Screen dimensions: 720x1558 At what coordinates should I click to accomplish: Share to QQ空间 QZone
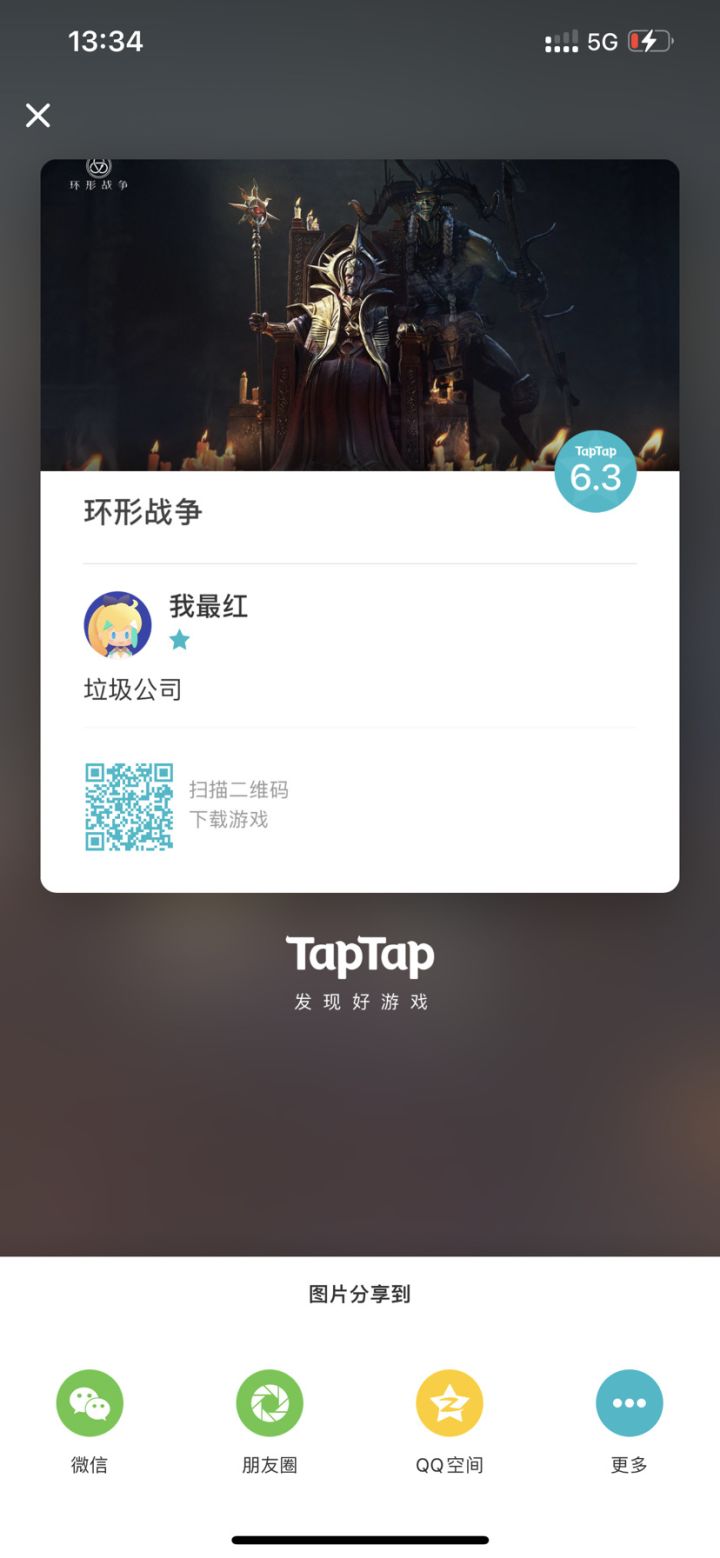[448, 1404]
